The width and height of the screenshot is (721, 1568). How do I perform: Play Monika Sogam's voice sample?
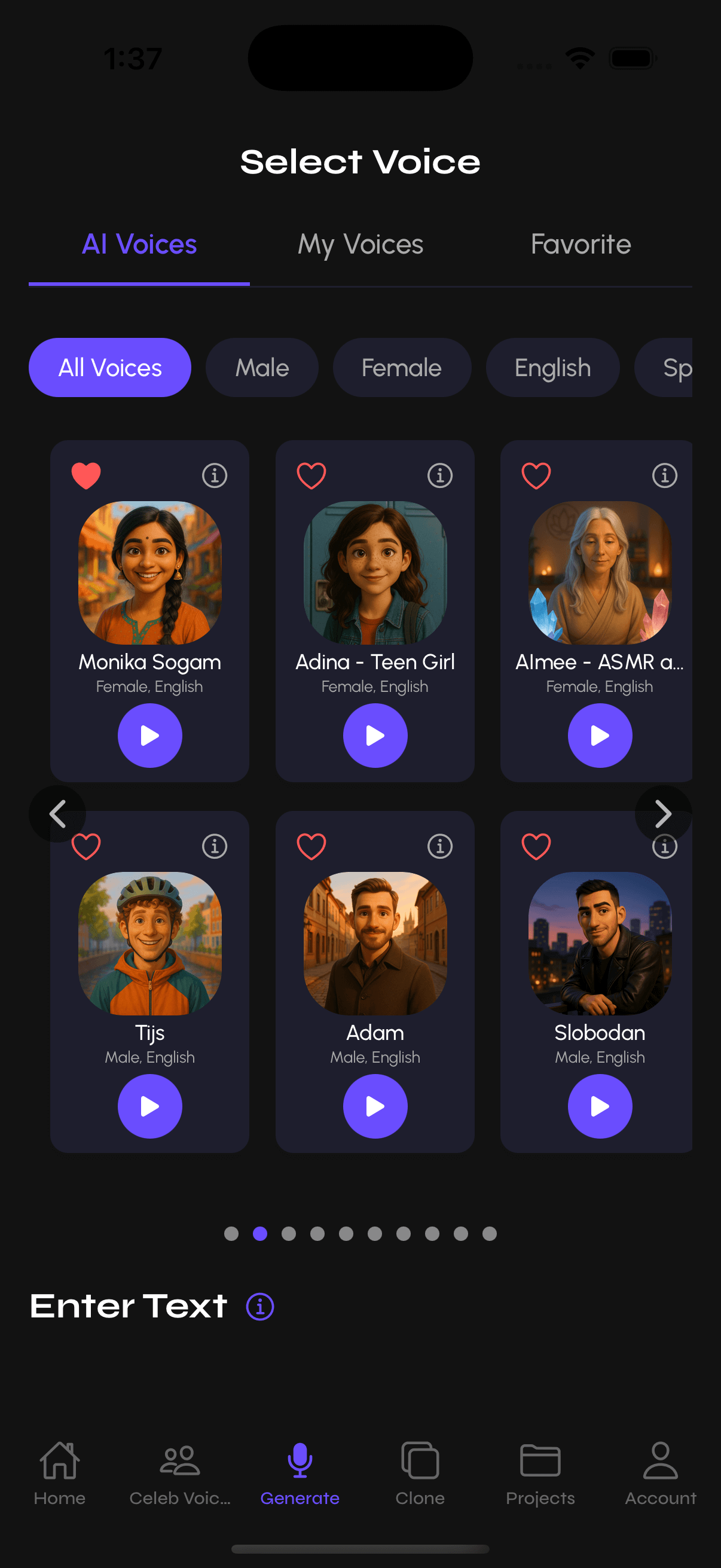coord(149,736)
